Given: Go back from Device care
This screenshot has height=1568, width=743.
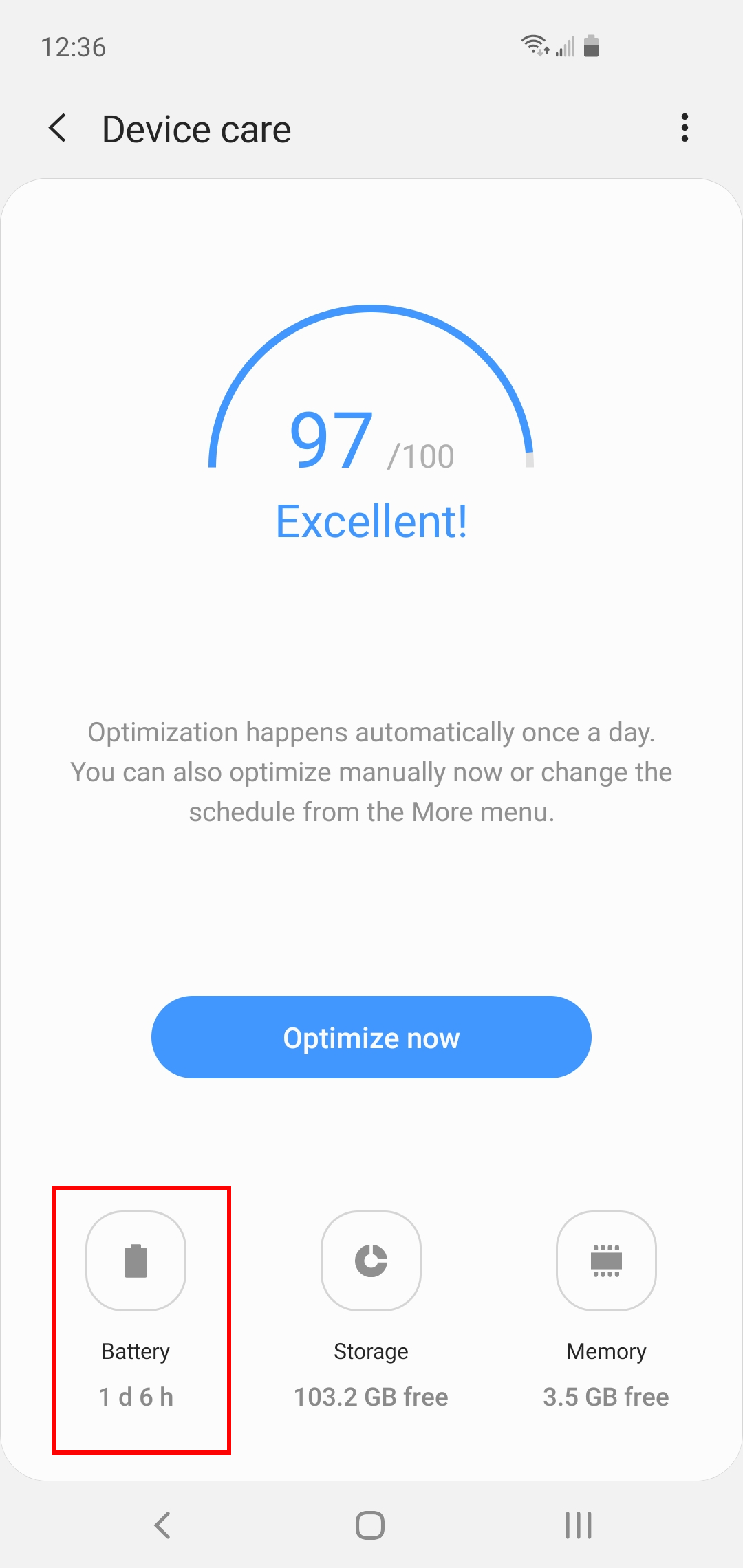Looking at the screenshot, I should coord(58,129).
